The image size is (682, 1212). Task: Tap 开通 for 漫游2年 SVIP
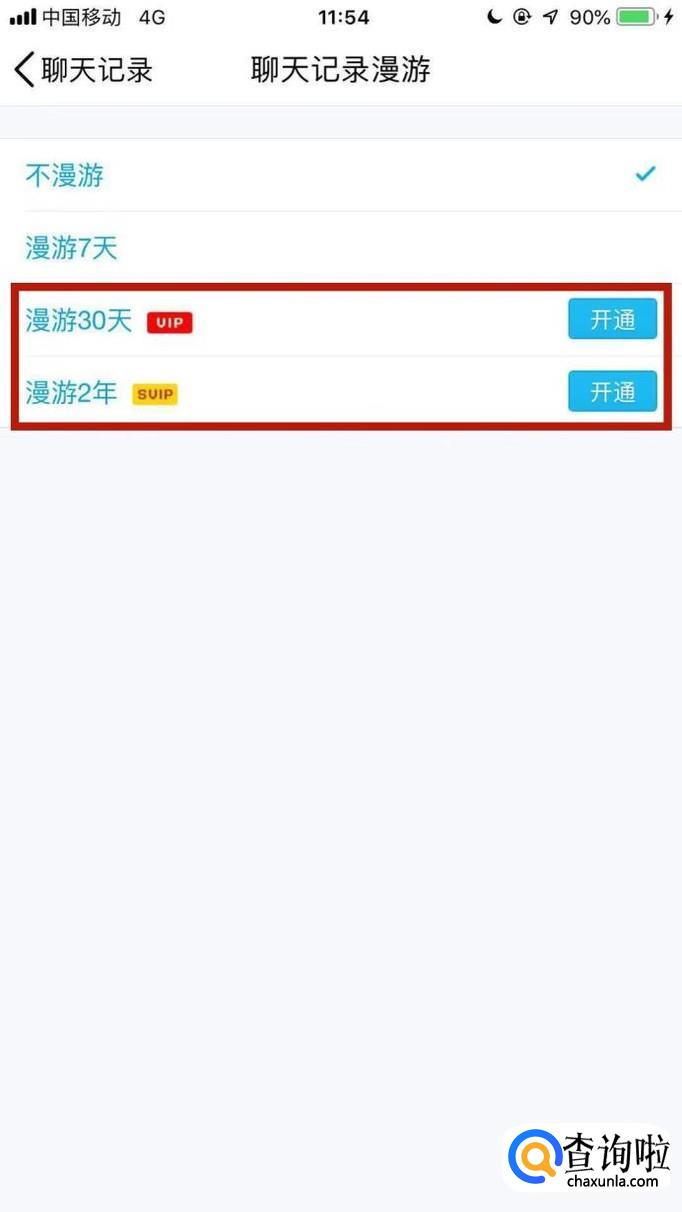612,392
